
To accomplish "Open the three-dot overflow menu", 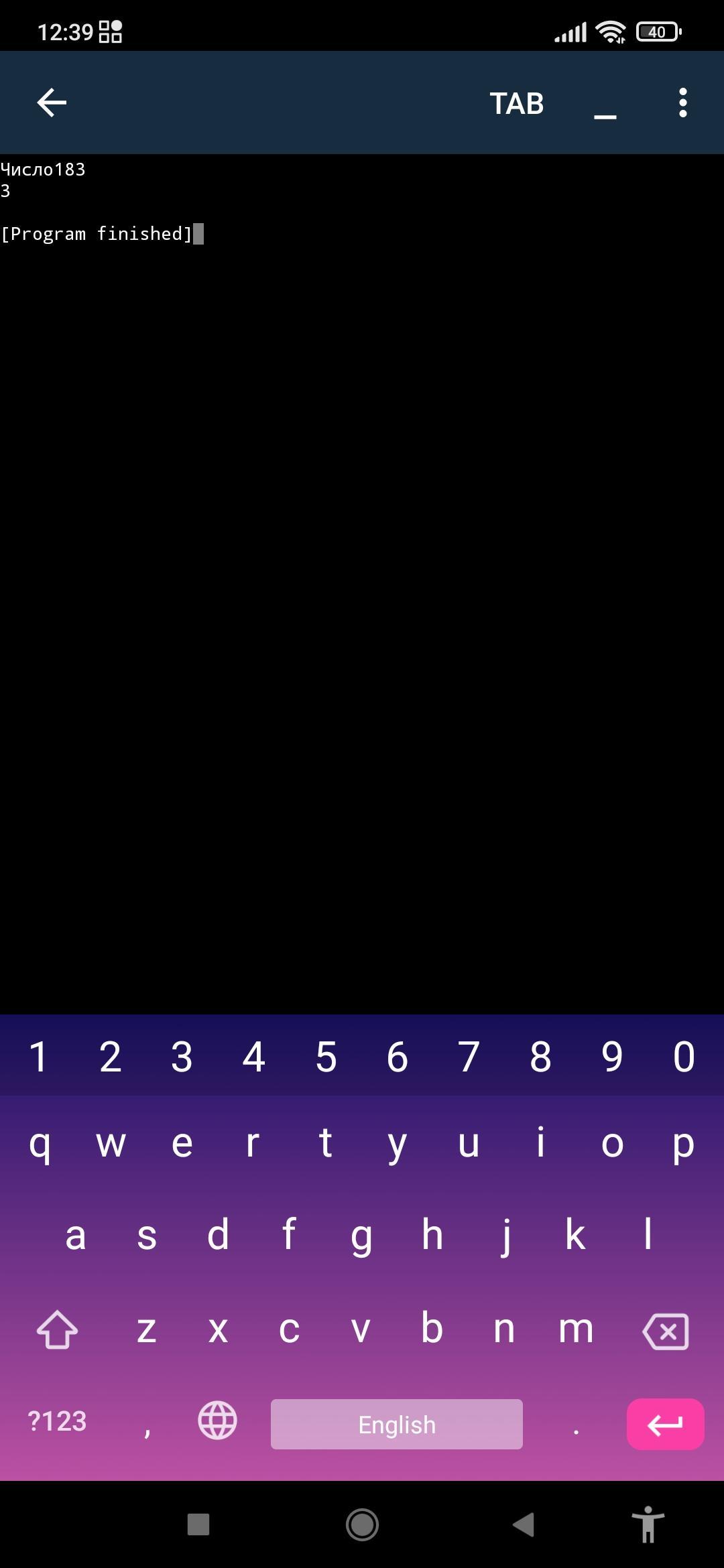I will click(682, 103).
